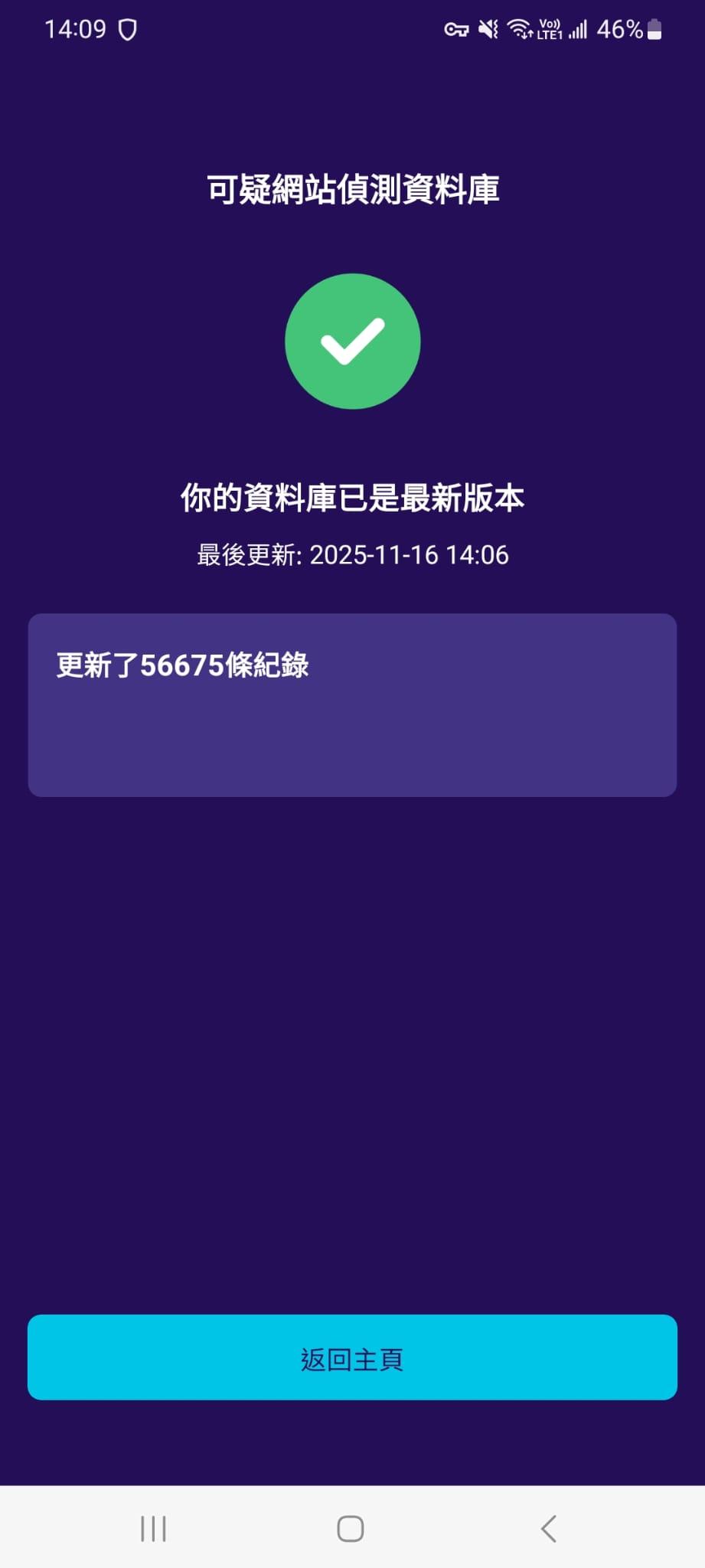Tap the 返回主頁 button
Image resolution: width=705 pixels, height=1568 pixels.
(352, 1357)
